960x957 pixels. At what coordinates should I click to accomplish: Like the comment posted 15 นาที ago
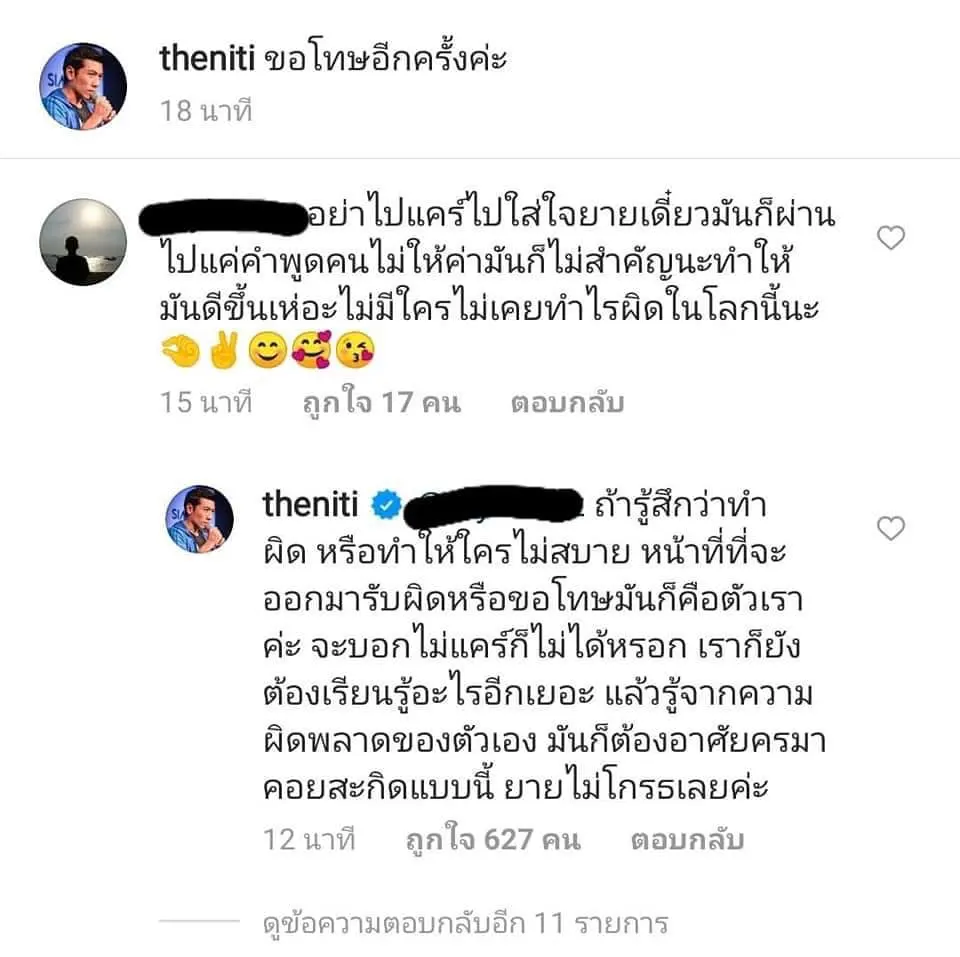point(889,238)
